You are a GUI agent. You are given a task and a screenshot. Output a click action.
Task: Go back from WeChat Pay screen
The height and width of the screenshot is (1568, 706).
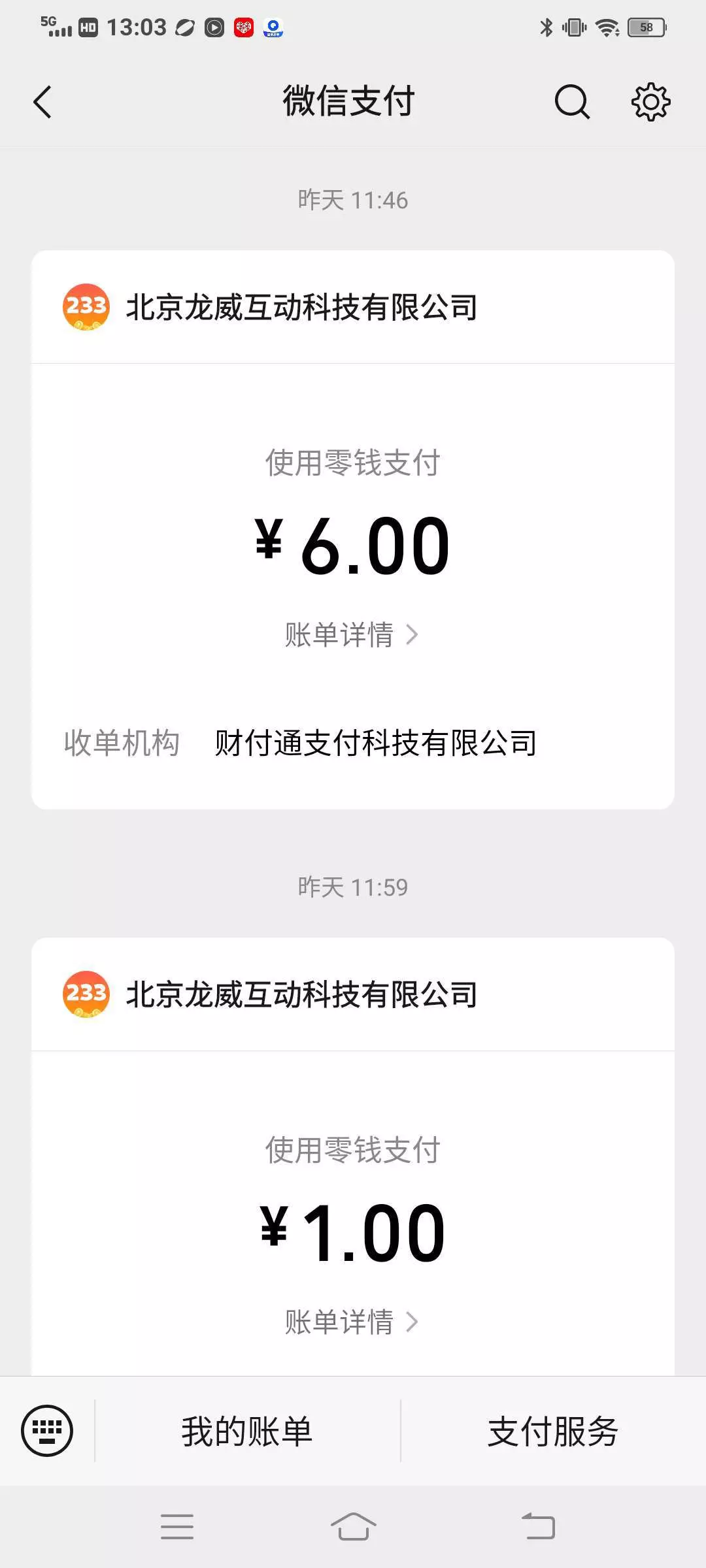43,103
